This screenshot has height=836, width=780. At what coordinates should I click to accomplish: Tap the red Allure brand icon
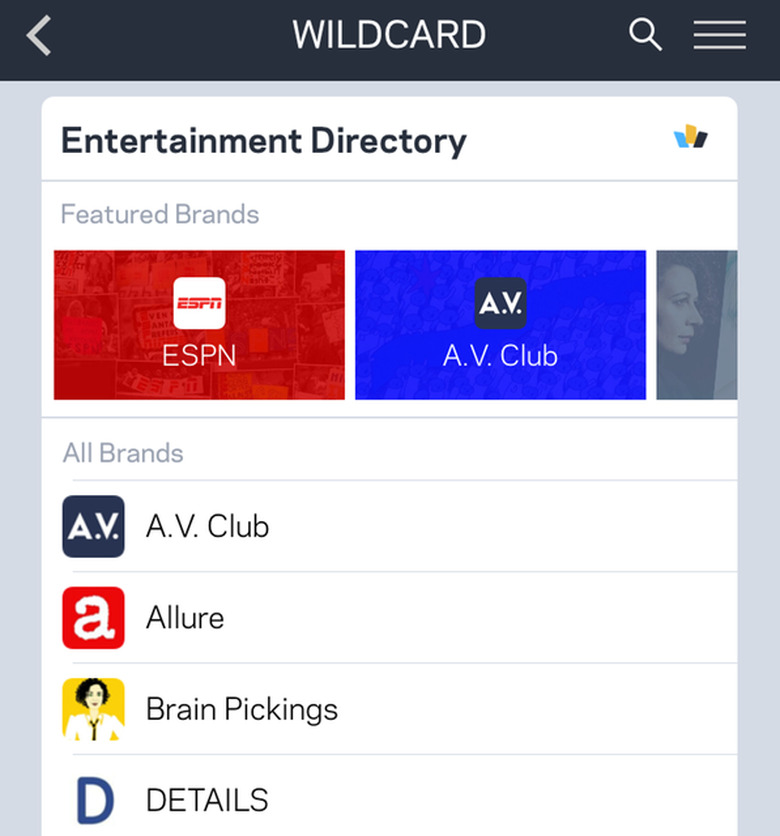92,617
